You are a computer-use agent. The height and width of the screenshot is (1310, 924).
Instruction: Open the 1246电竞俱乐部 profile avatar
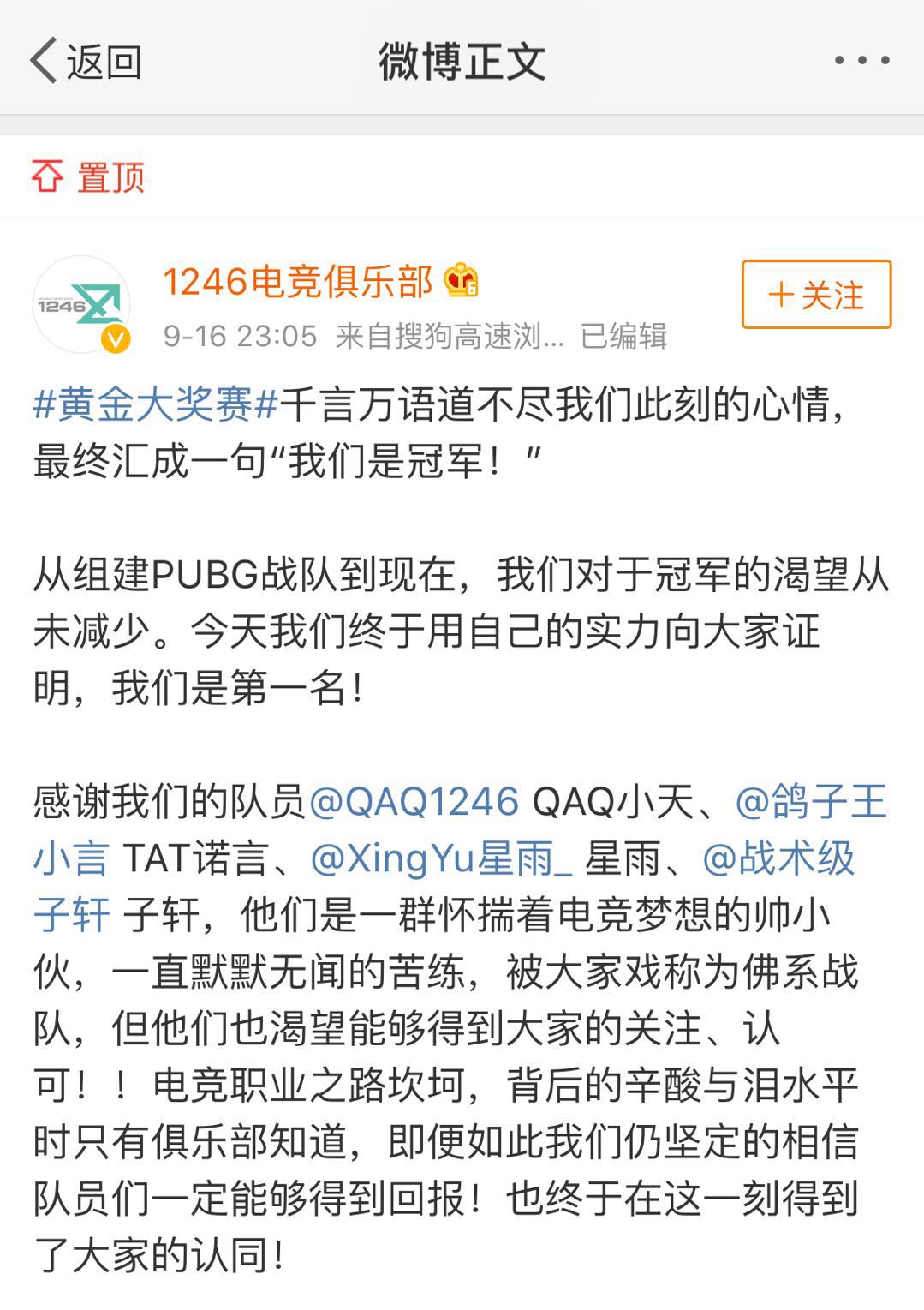coord(82,304)
